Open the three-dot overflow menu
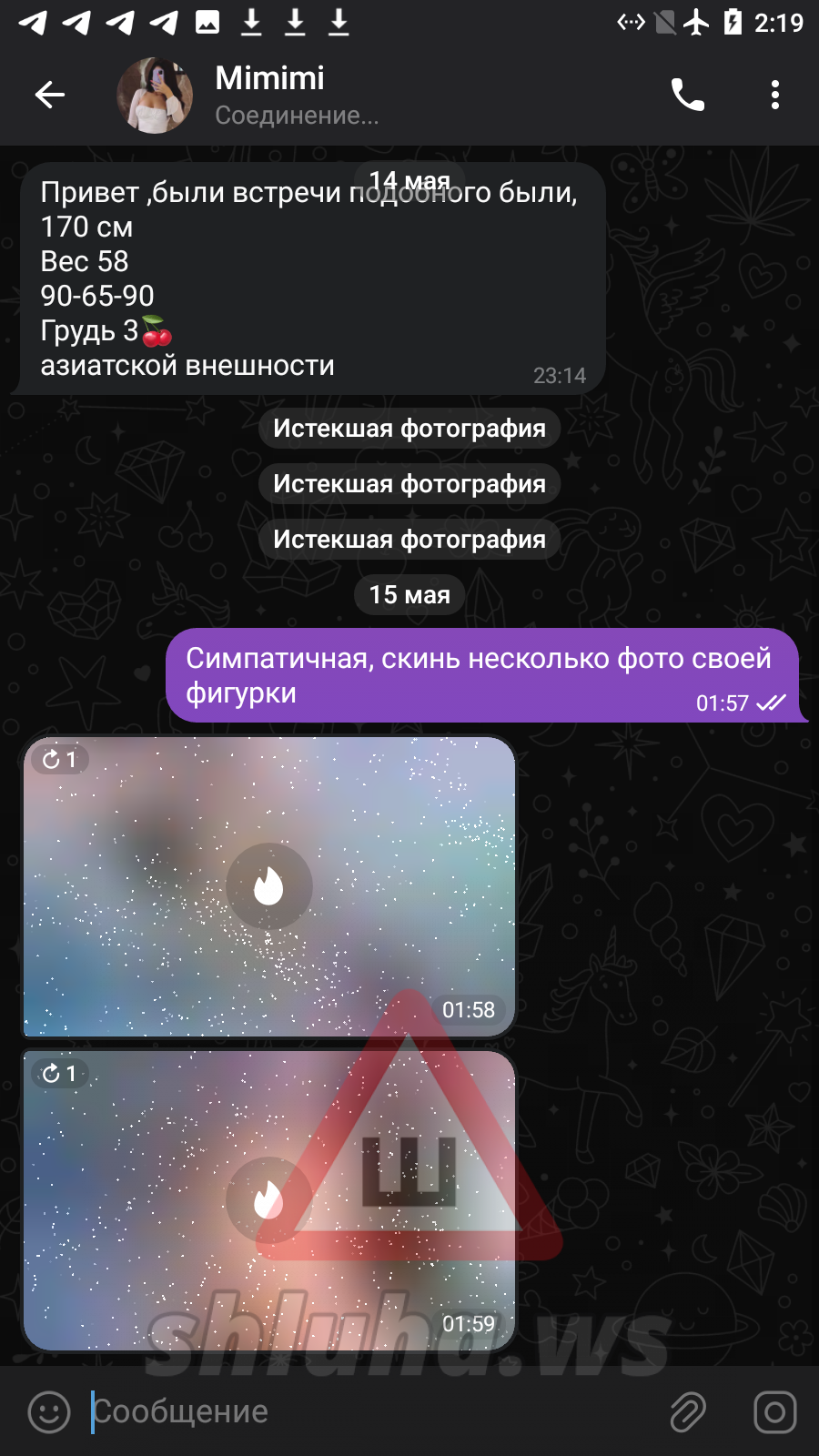Screen dimensions: 819x1456 pyautogui.click(x=775, y=95)
